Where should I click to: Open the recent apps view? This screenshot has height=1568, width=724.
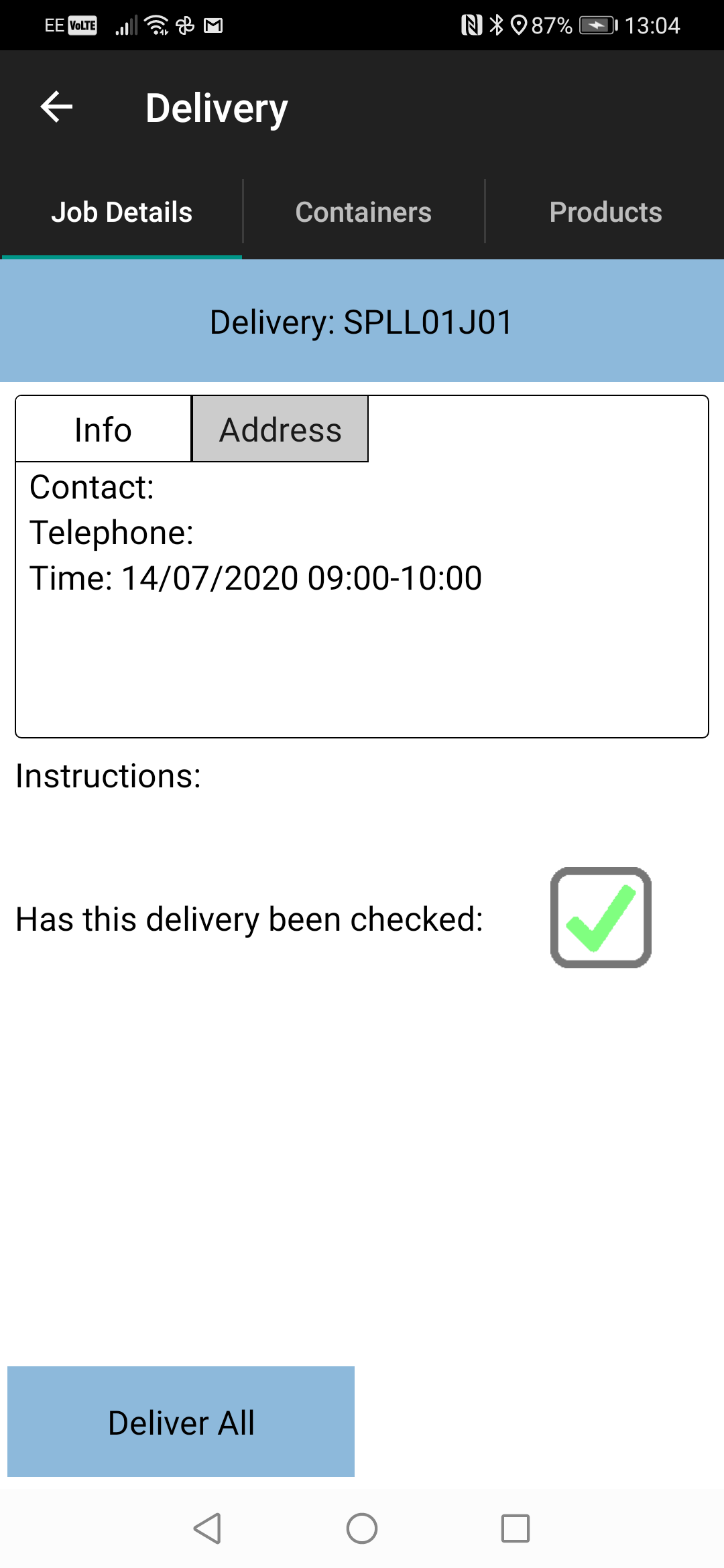(x=516, y=1528)
